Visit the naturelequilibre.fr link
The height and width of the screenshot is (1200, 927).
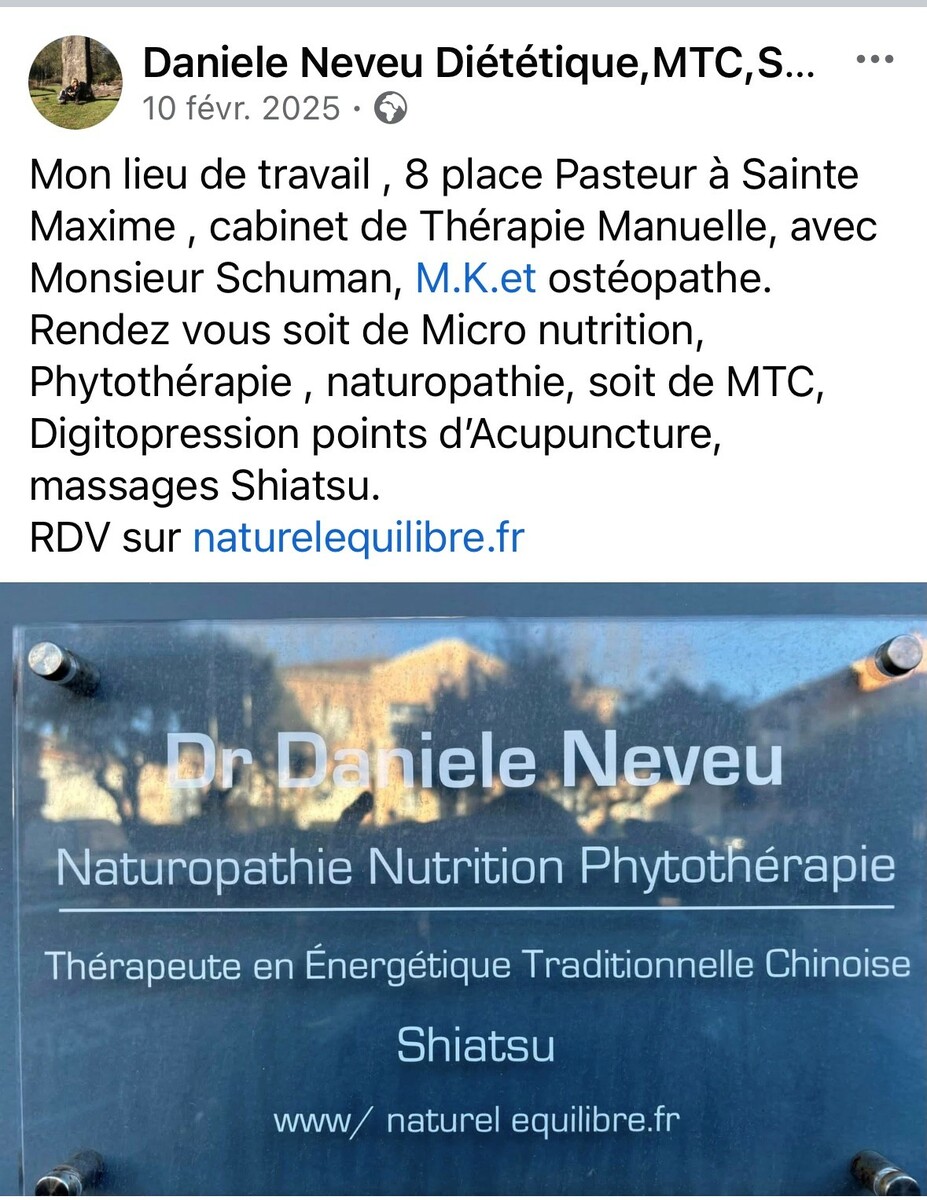(x=358, y=538)
